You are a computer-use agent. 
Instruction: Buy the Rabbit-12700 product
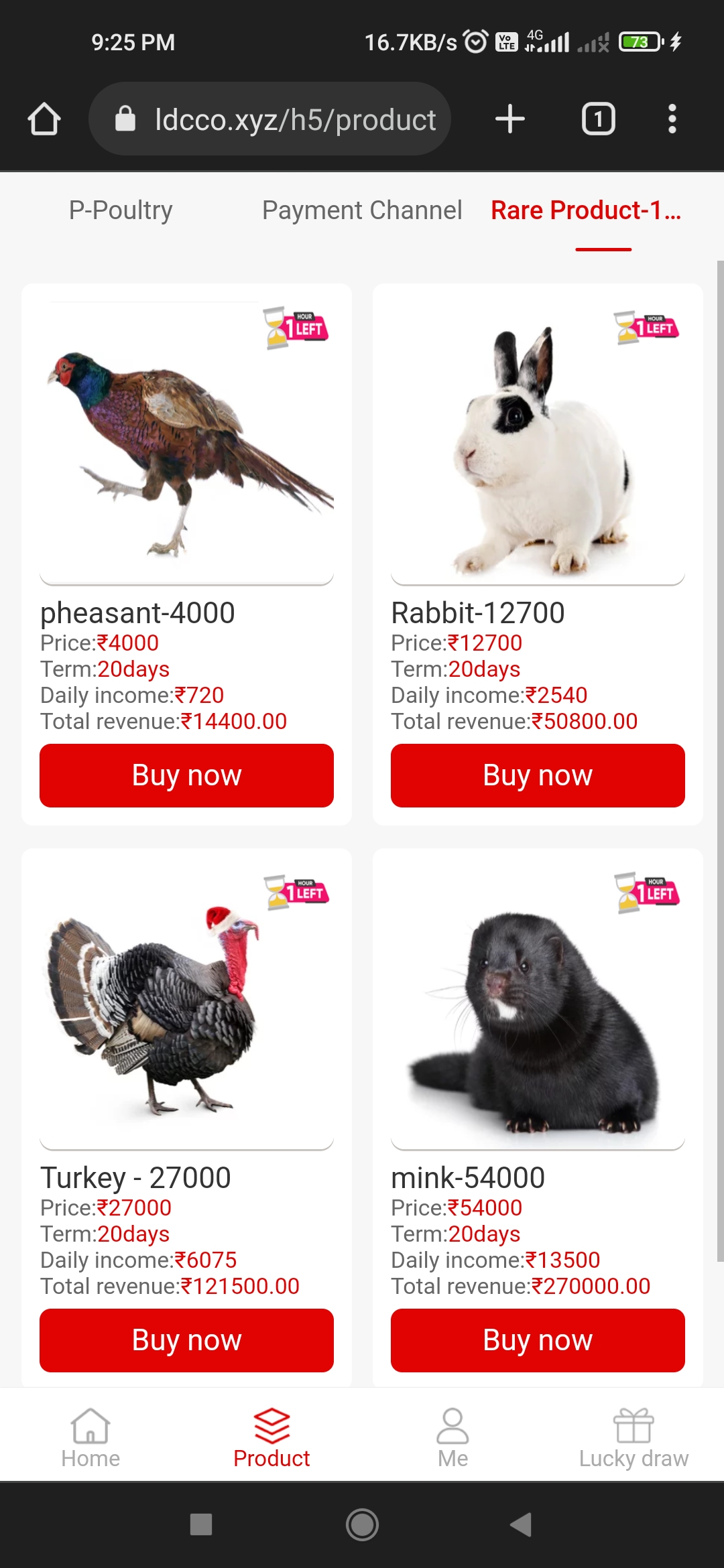pos(538,775)
